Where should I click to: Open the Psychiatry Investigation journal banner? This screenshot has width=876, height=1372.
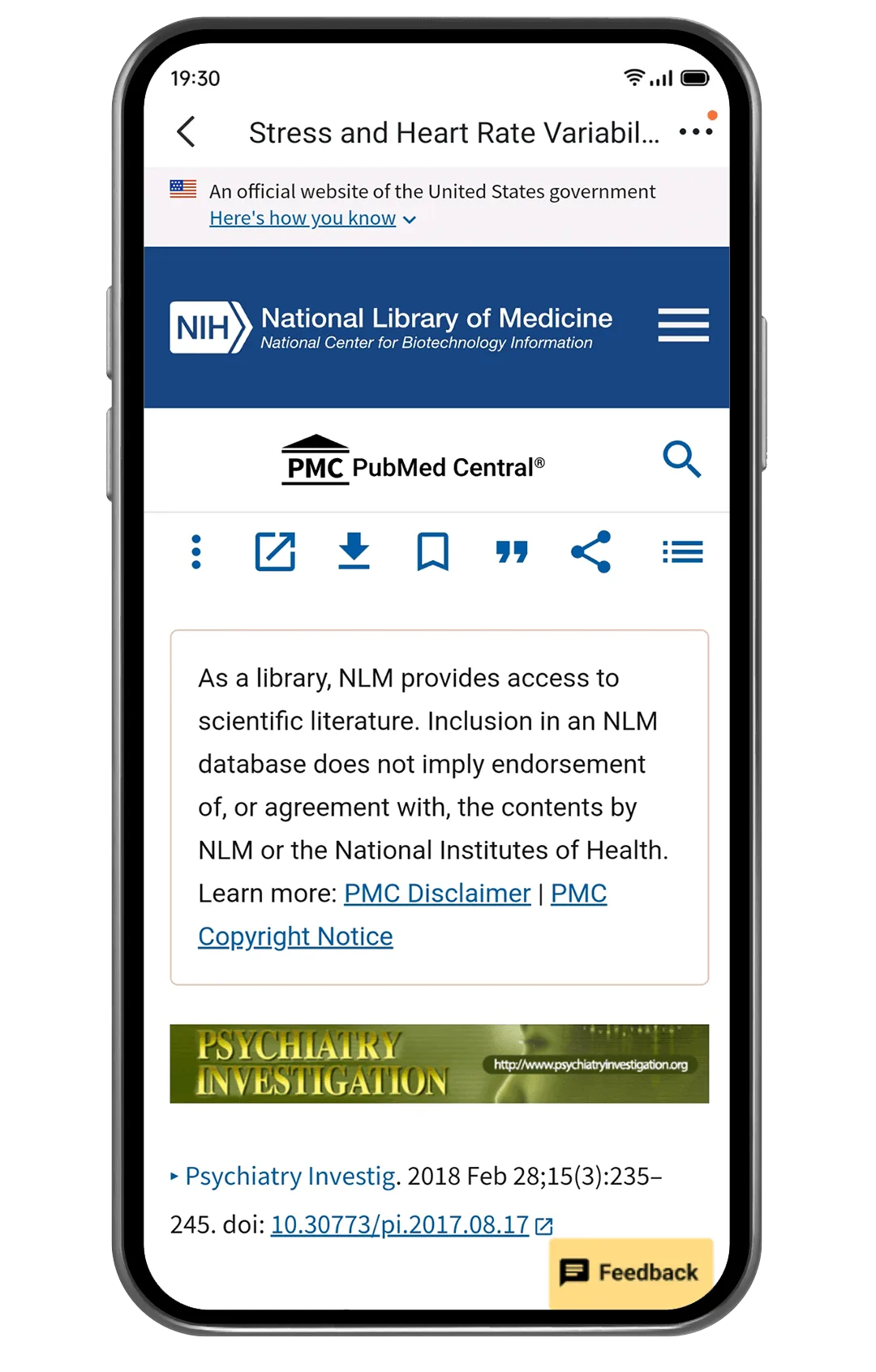439,1064
